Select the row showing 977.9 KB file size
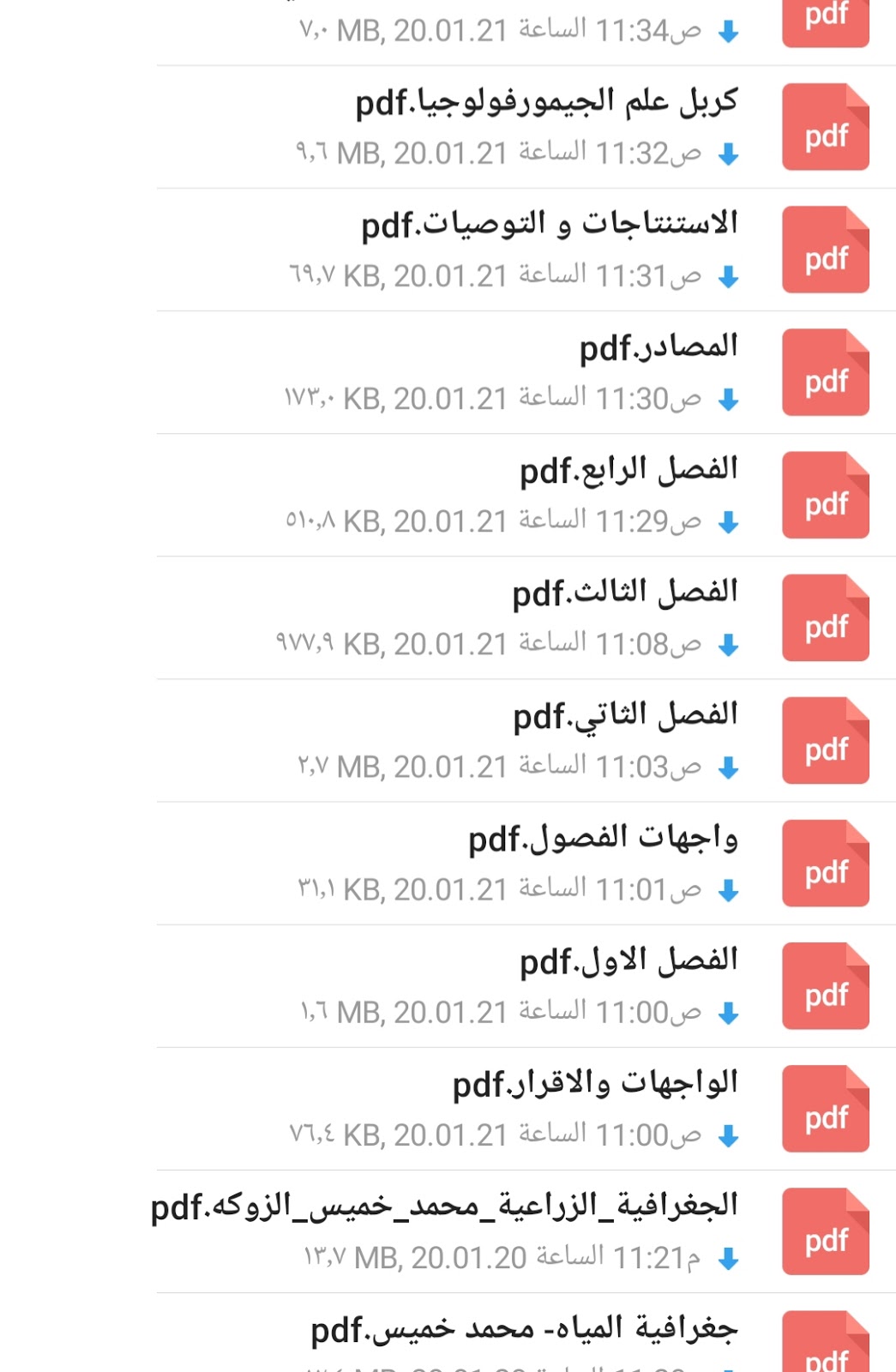 (x=514, y=616)
